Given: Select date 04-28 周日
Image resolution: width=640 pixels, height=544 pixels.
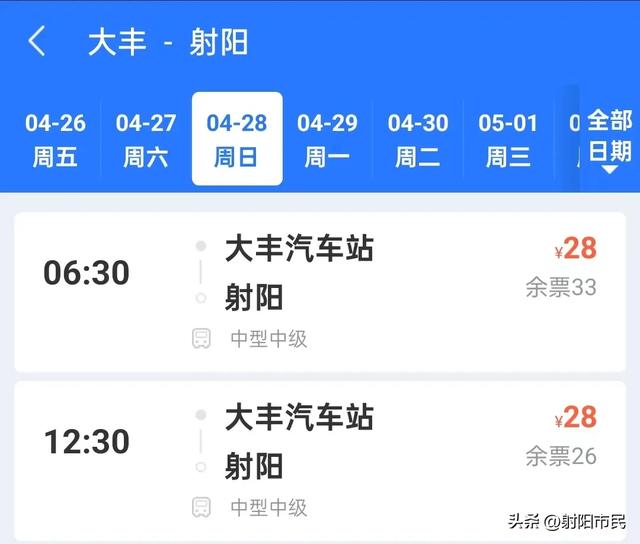Looking at the screenshot, I should point(237,139).
